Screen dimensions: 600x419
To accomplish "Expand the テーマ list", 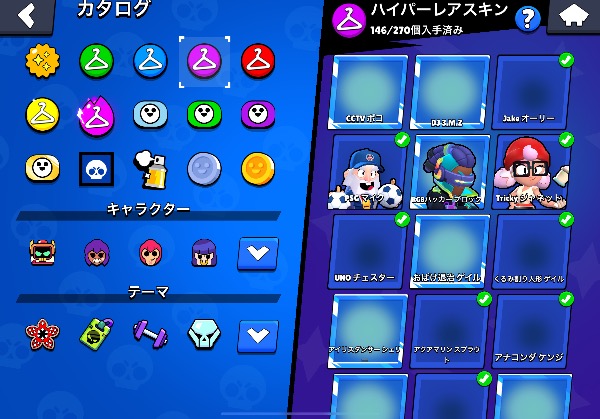I will 257,333.
